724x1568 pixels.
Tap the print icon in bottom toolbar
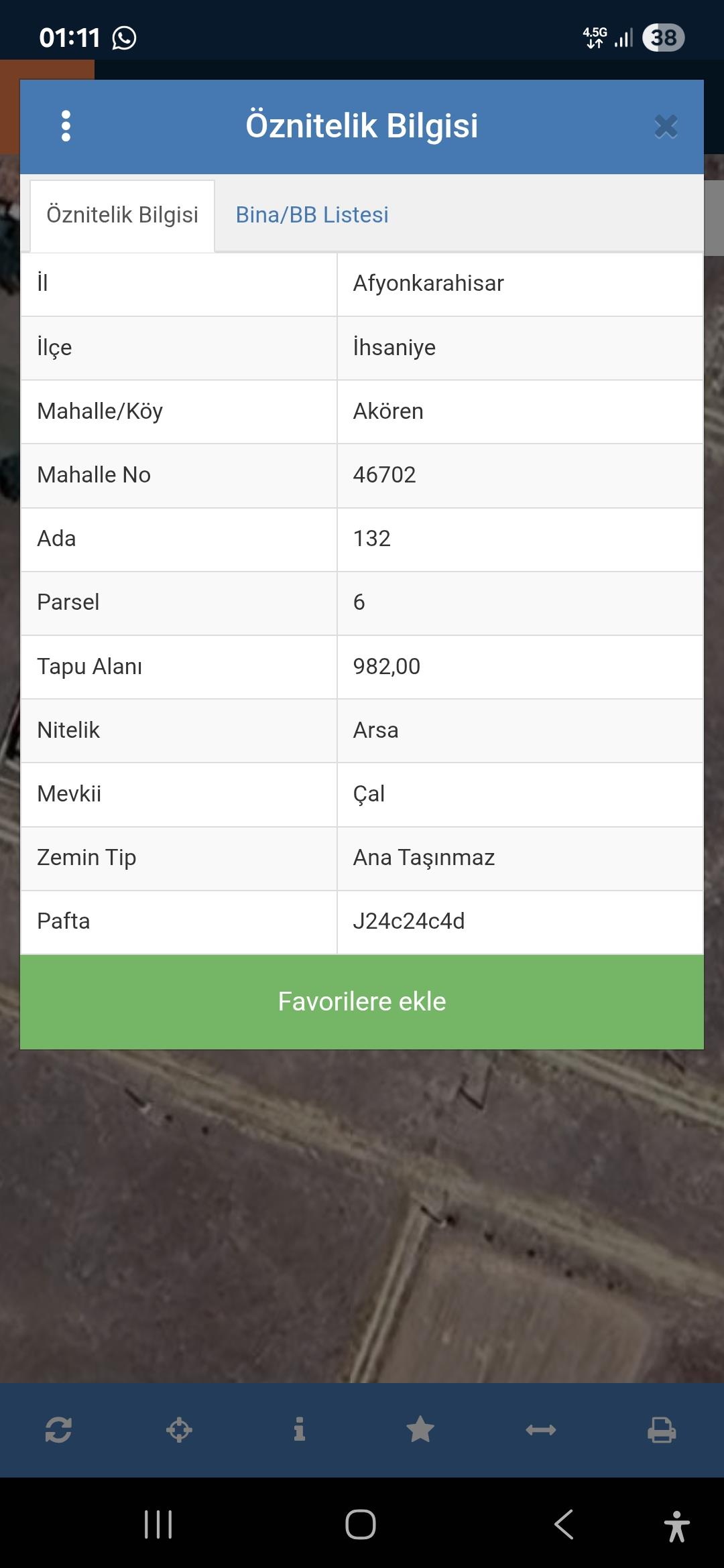click(662, 1429)
